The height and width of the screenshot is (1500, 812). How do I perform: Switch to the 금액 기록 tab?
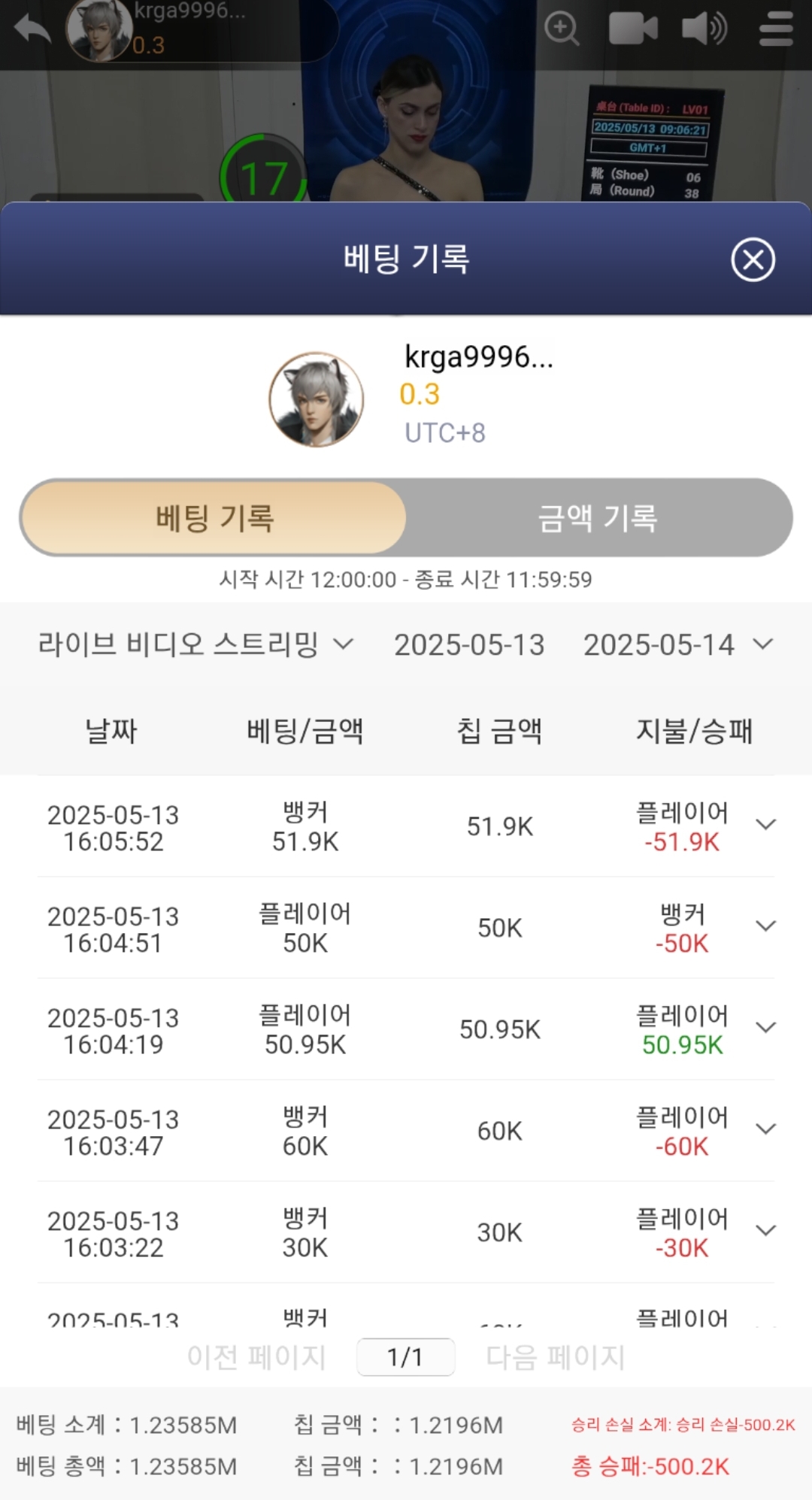(x=598, y=518)
